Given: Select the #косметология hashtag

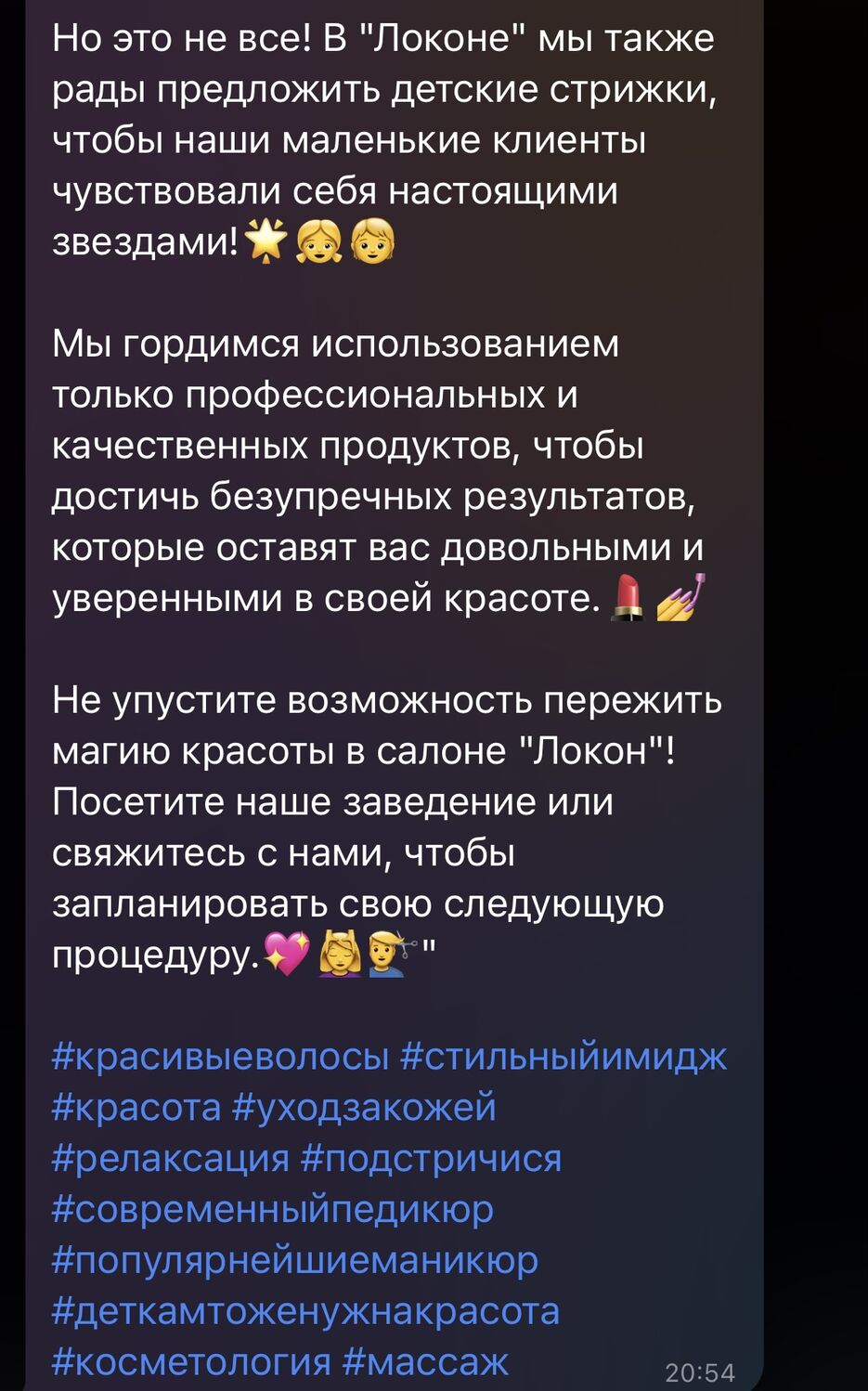Looking at the screenshot, I should 191,1361.
